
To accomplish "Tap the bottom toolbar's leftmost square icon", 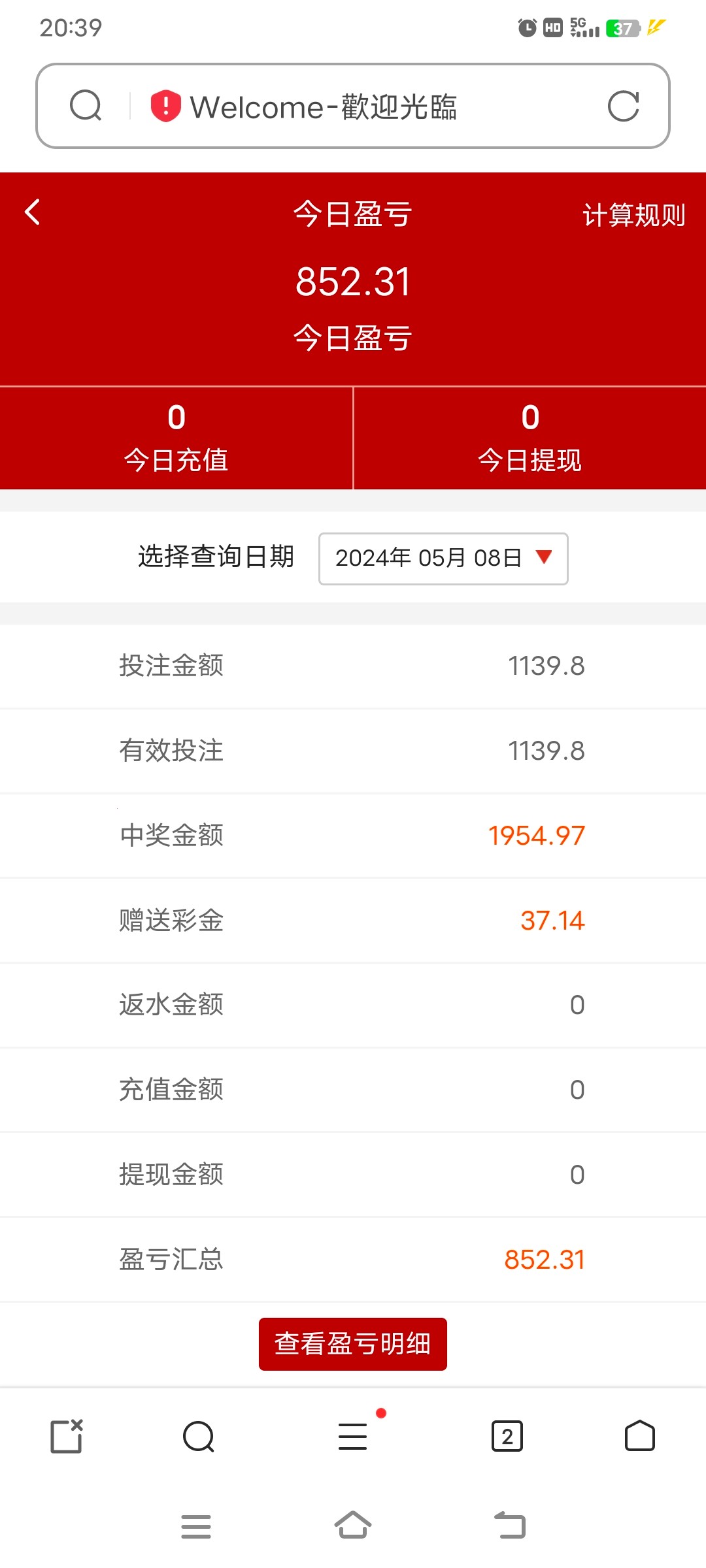I will point(67,1437).
